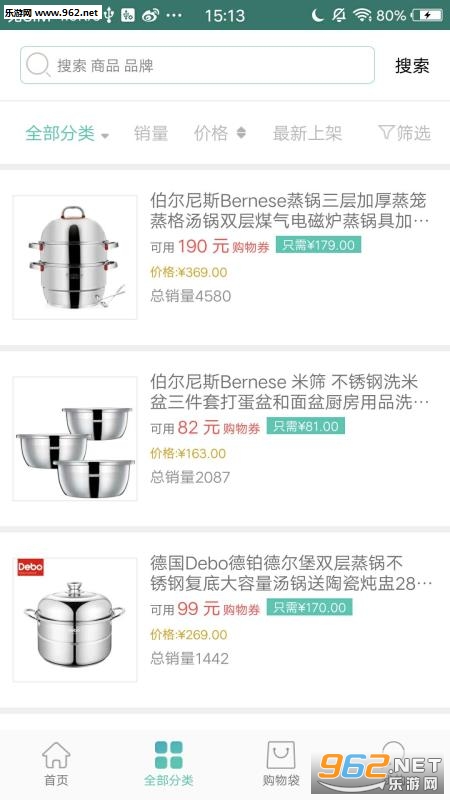The image size is (450, 800).
Task: Switch to the 全部分类 bottom tab
Action: (x=168, y=763)
